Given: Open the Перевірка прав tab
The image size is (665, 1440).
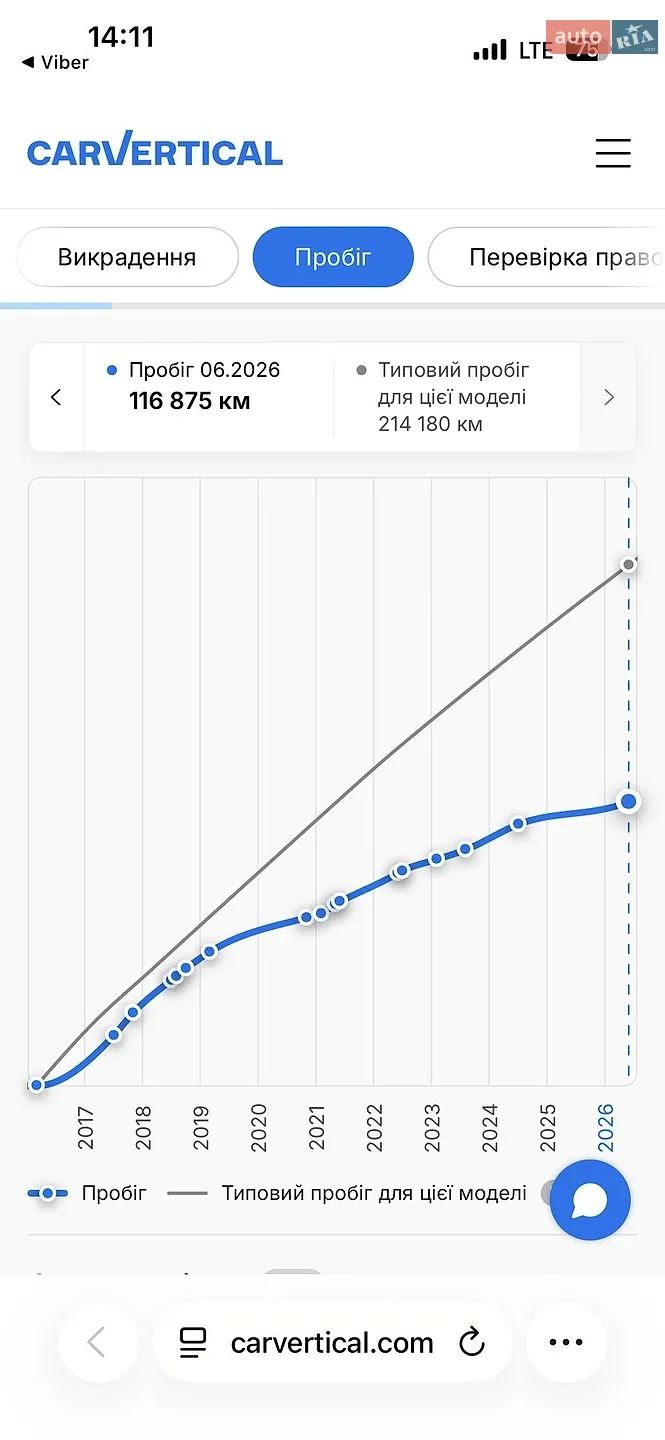Looking at the screenshot, I should pos(547,257).
